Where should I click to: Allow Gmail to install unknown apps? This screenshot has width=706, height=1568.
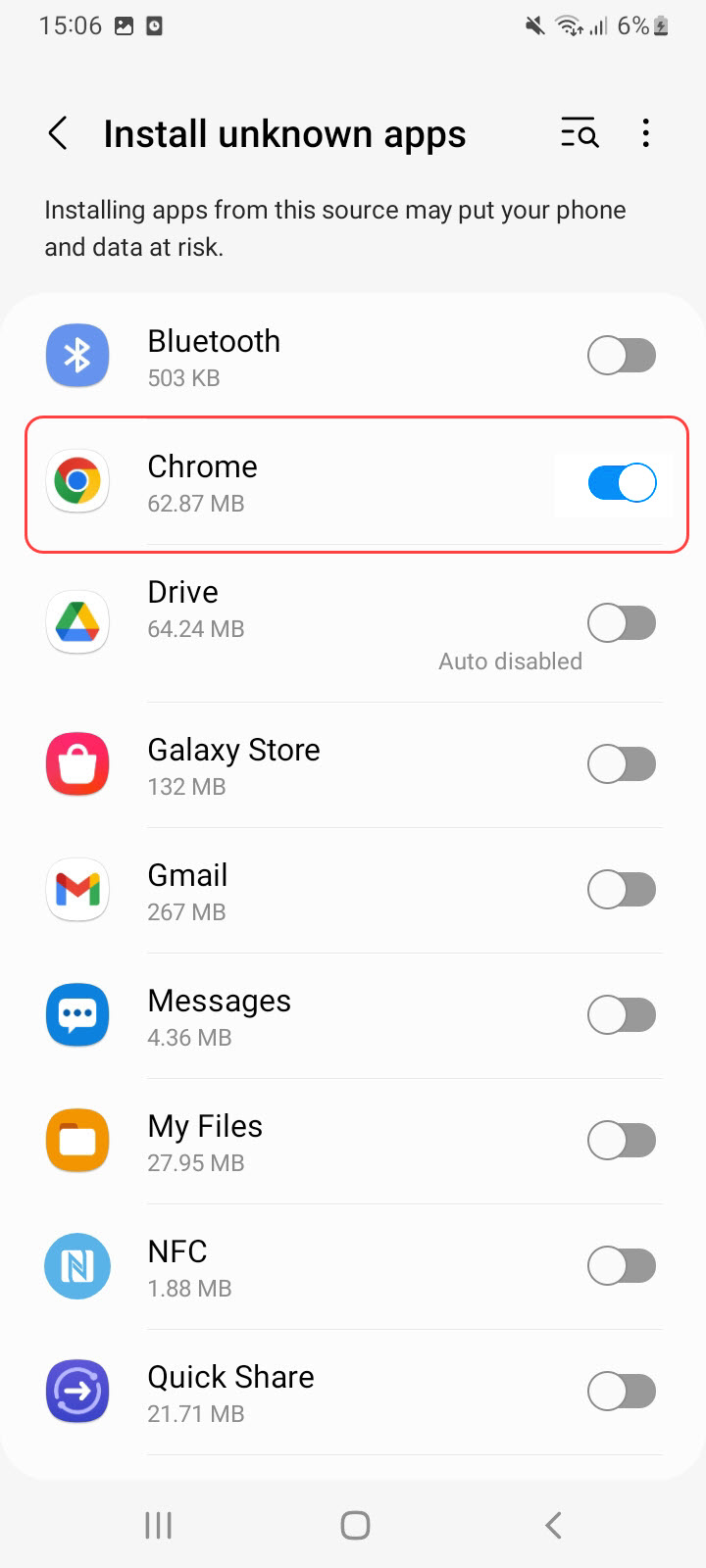(622, 890)
